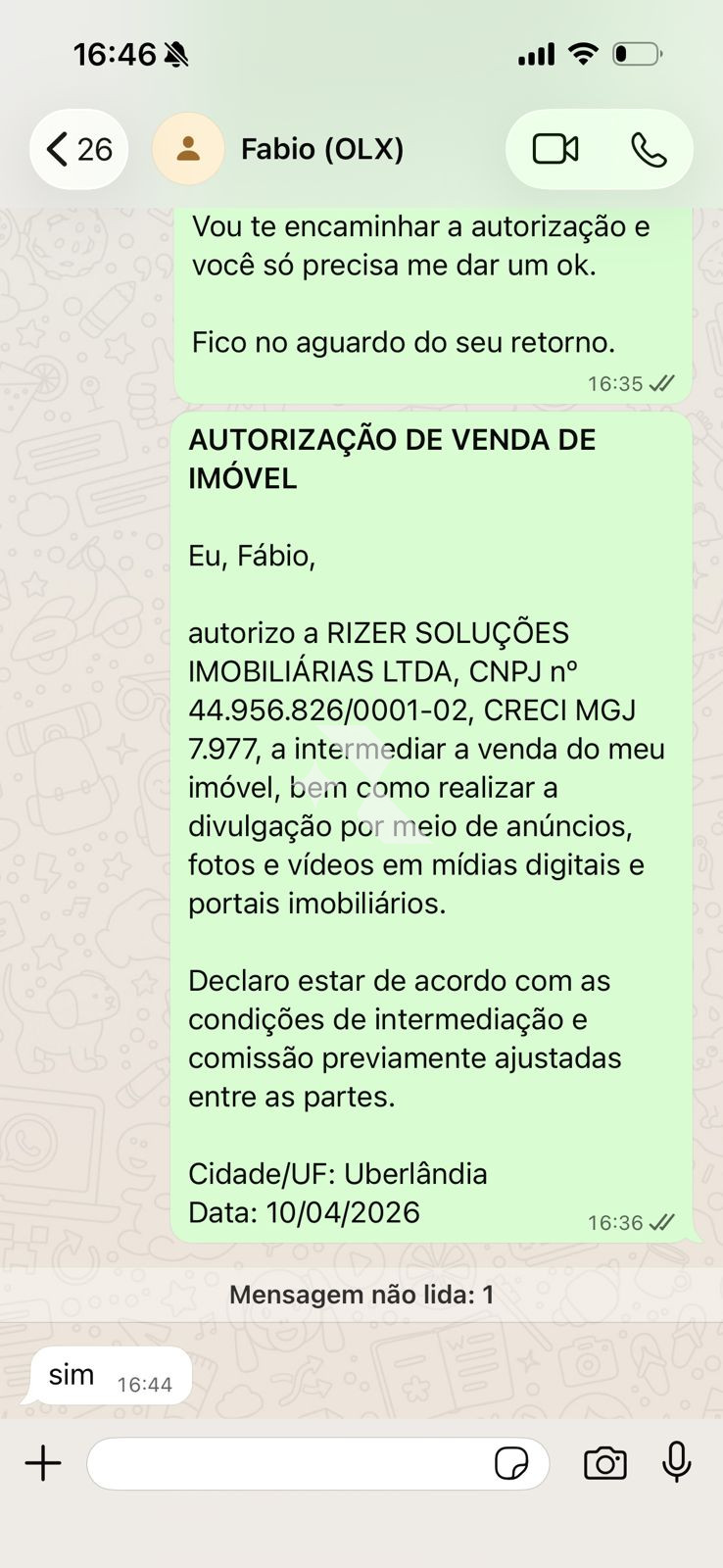Viewport: 723px width, 1568px height.
Task: Focus the message text field
Action: pos(289,1463)
